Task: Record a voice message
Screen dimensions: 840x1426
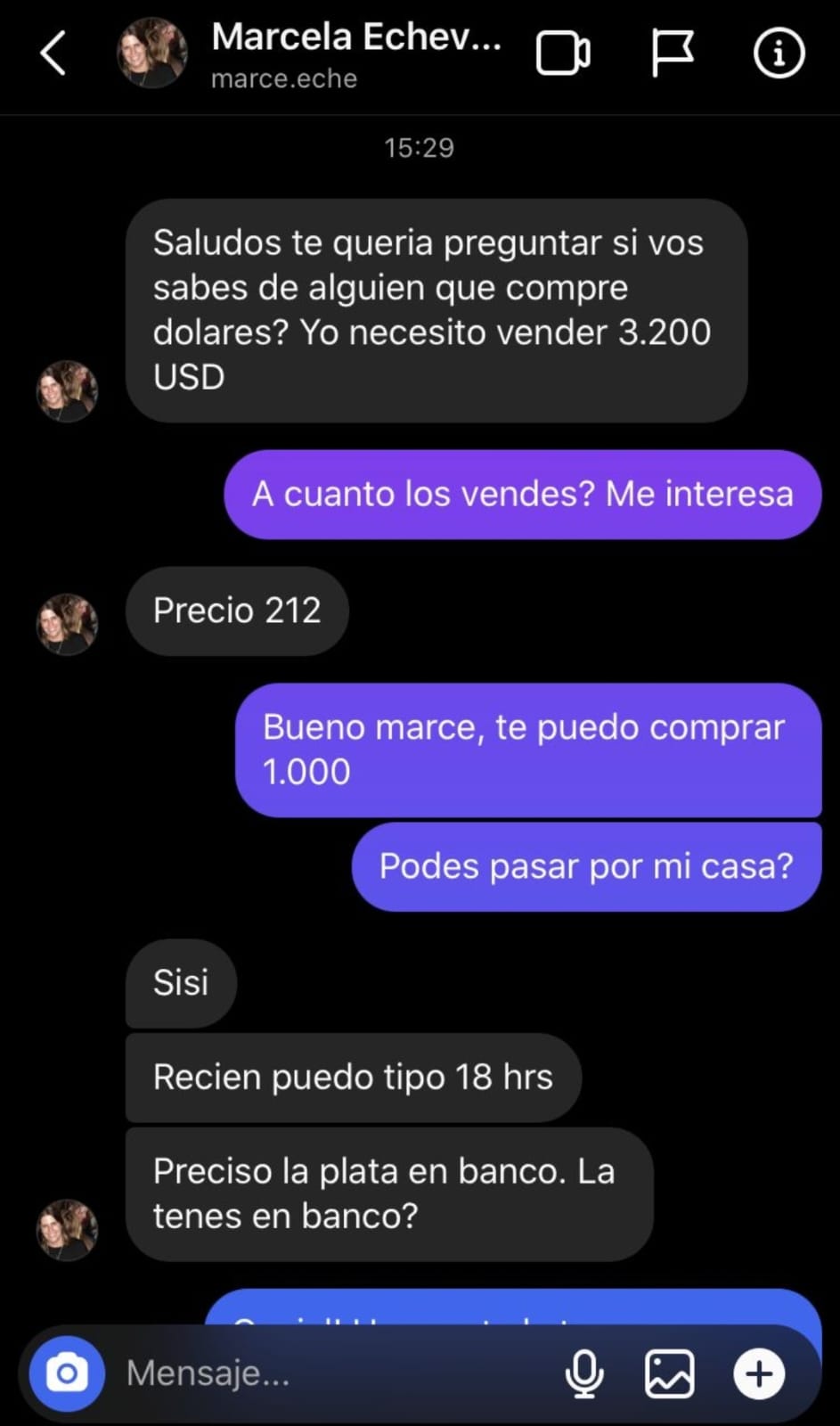Action: coord(584,1373)
